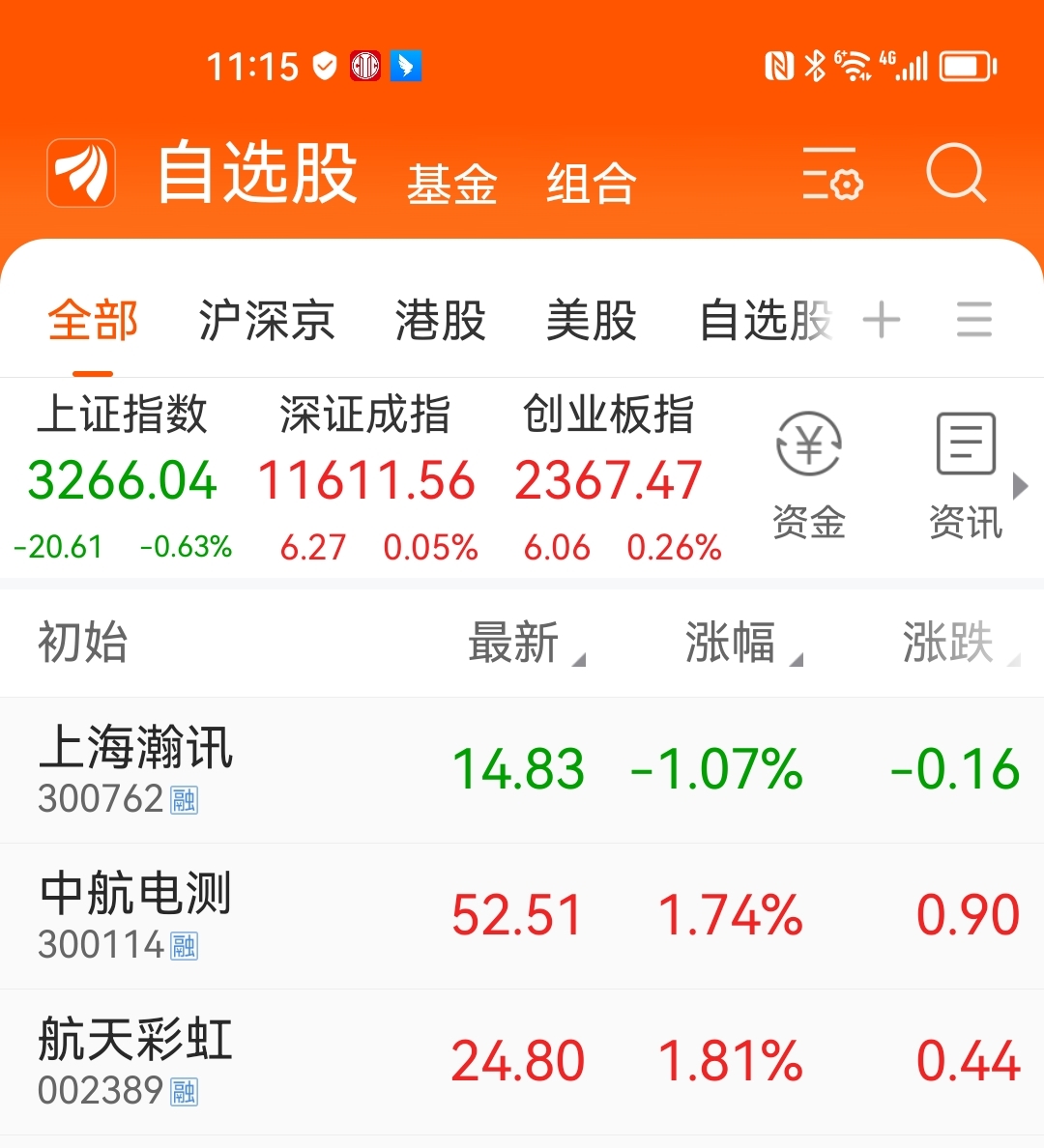Viewport: 1044px width, 1148px height.
Task: Switch to the 港股 tab
Action: point(440,322)
